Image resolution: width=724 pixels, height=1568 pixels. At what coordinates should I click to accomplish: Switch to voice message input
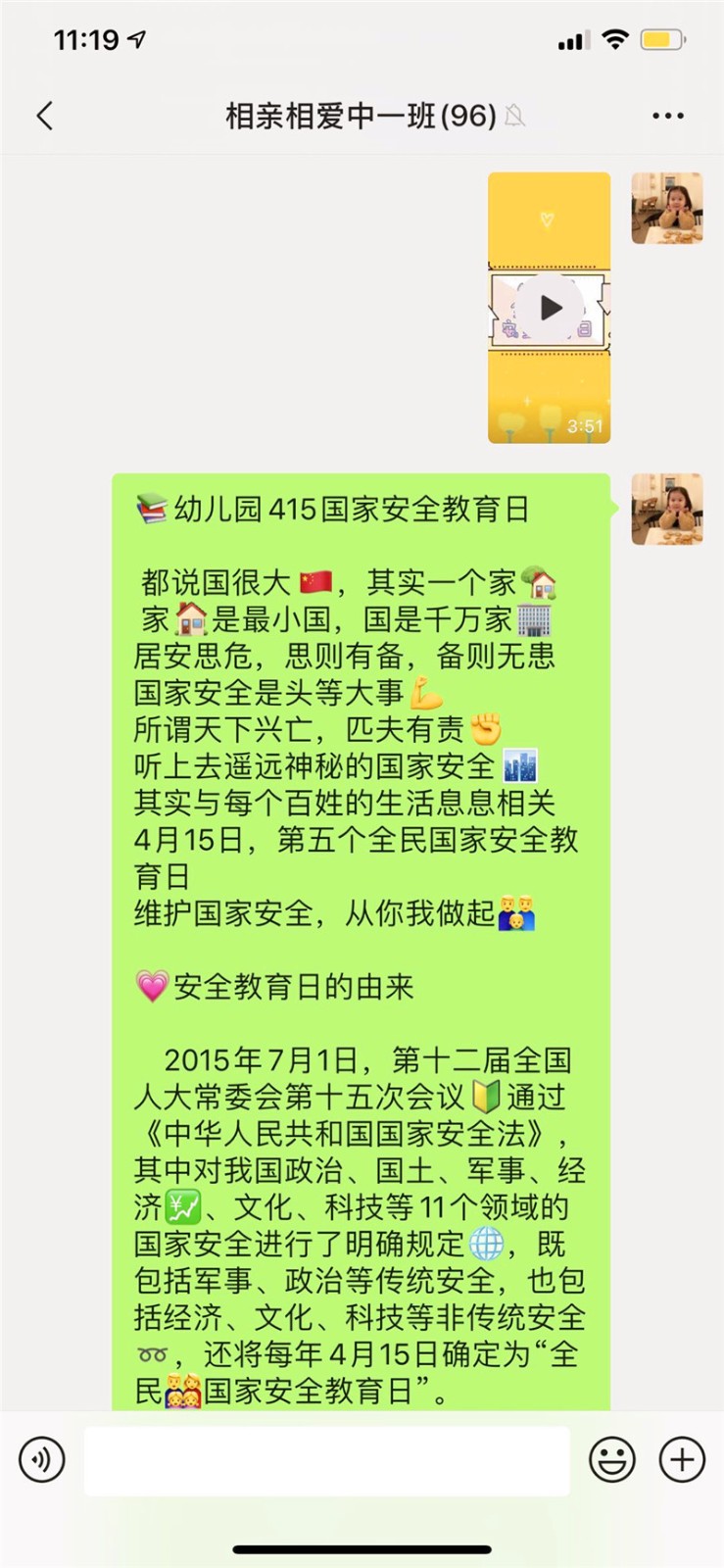tap(42, 1460)
